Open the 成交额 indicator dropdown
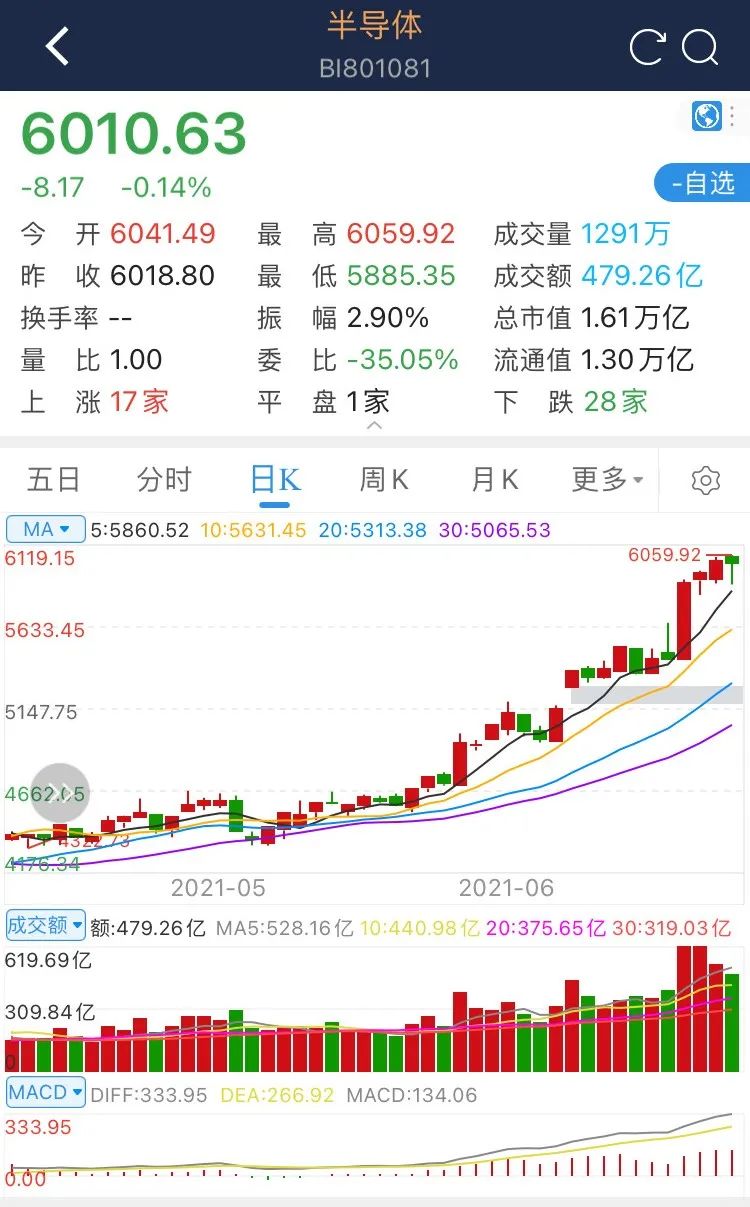The width and height of the screenshot is (750, 1207). tap(46, 926)
